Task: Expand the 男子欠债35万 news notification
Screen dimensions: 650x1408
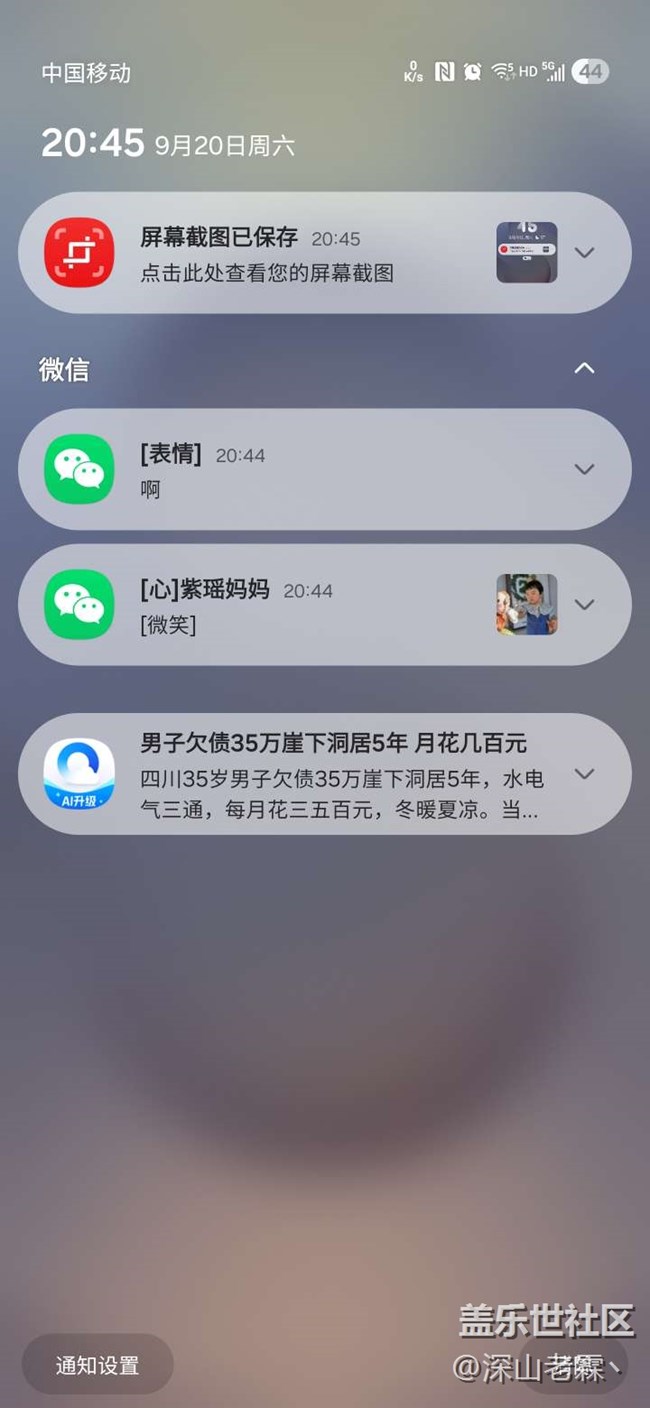Action: pyautogui.click(x=585, y=773)
